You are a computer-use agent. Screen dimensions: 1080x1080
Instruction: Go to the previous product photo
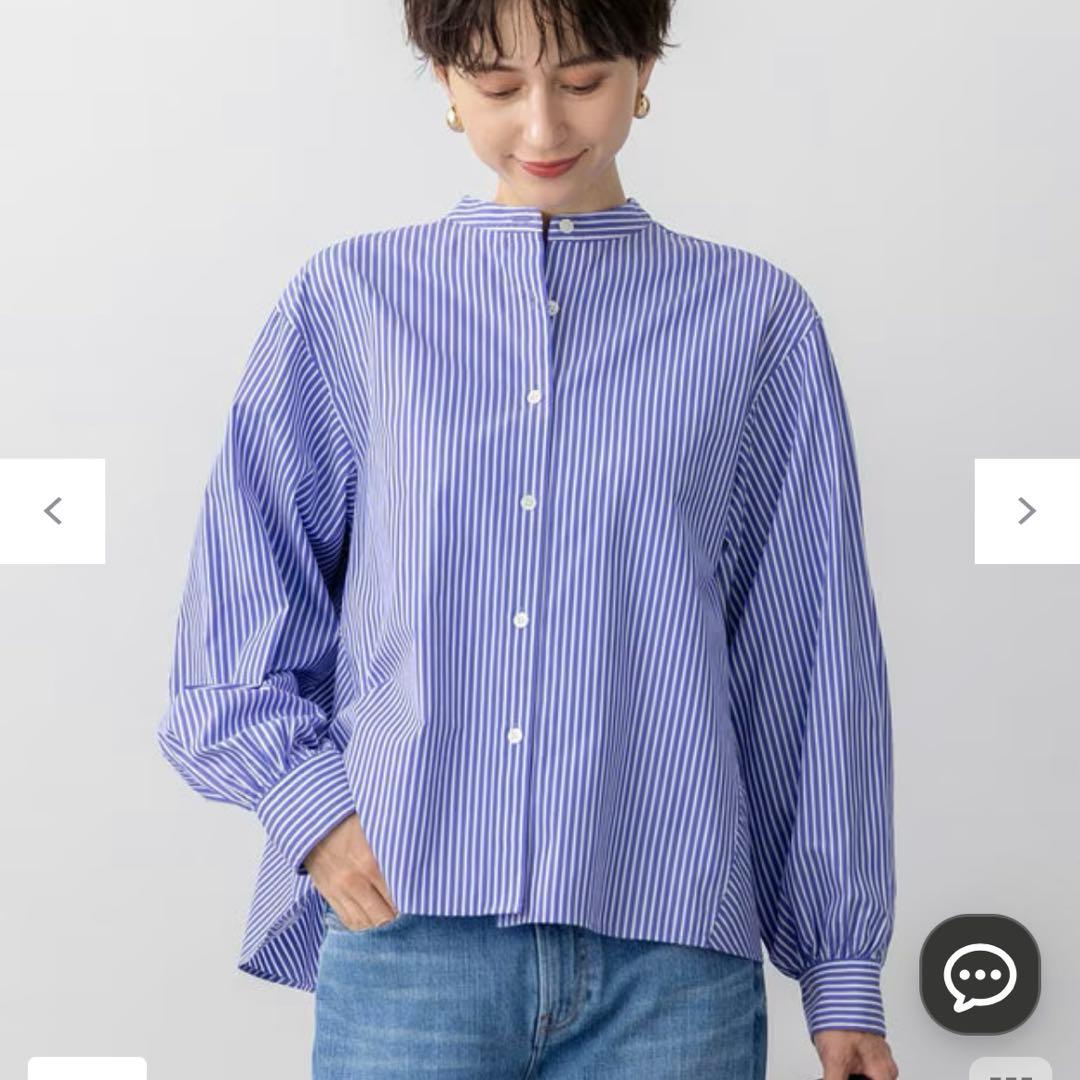52,511
